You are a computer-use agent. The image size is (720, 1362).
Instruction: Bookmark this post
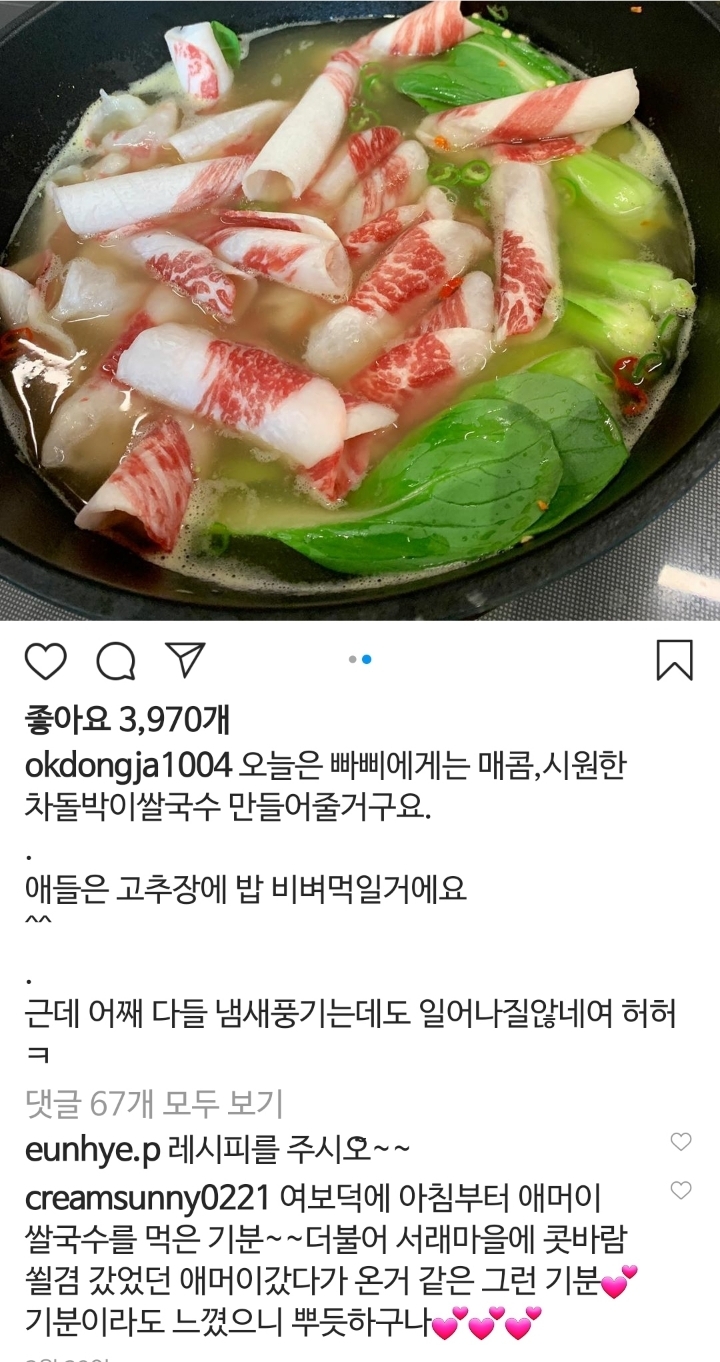click(675, 661)
